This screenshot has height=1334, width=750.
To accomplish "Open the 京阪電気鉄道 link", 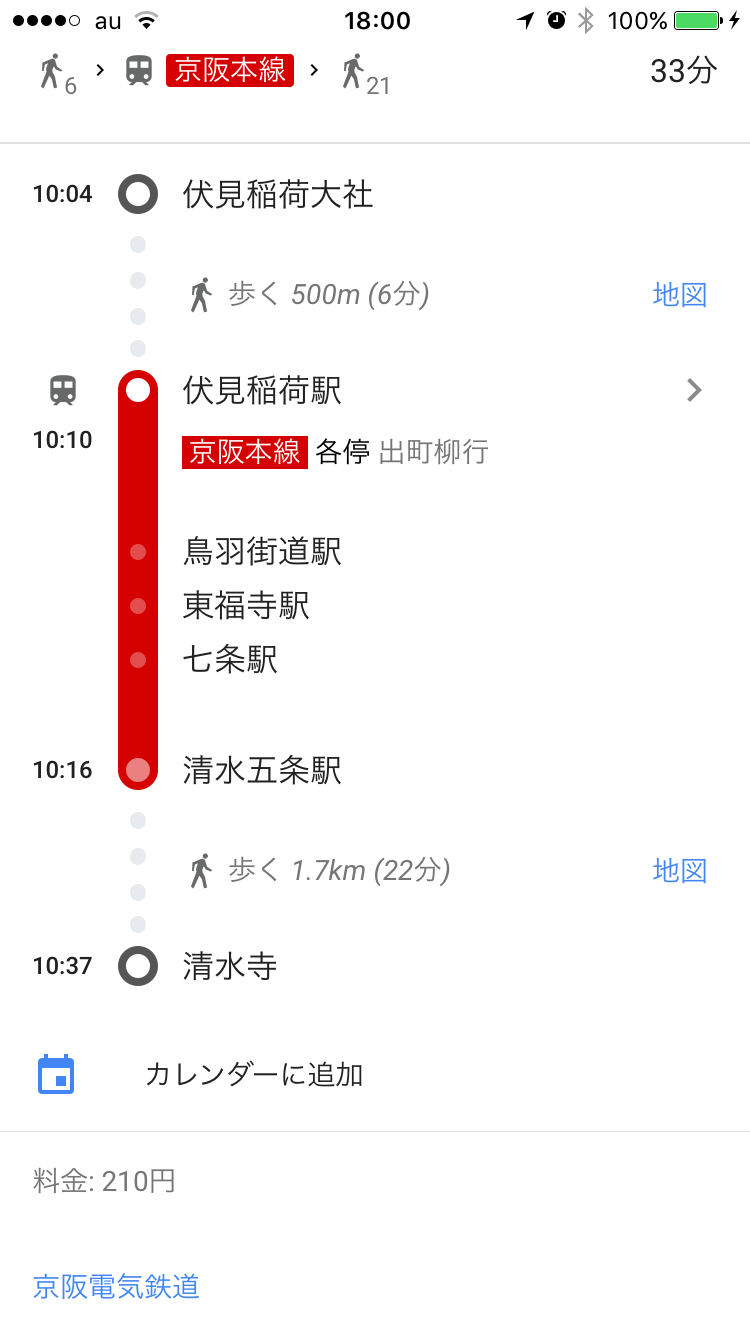I will click(116, 1286).
